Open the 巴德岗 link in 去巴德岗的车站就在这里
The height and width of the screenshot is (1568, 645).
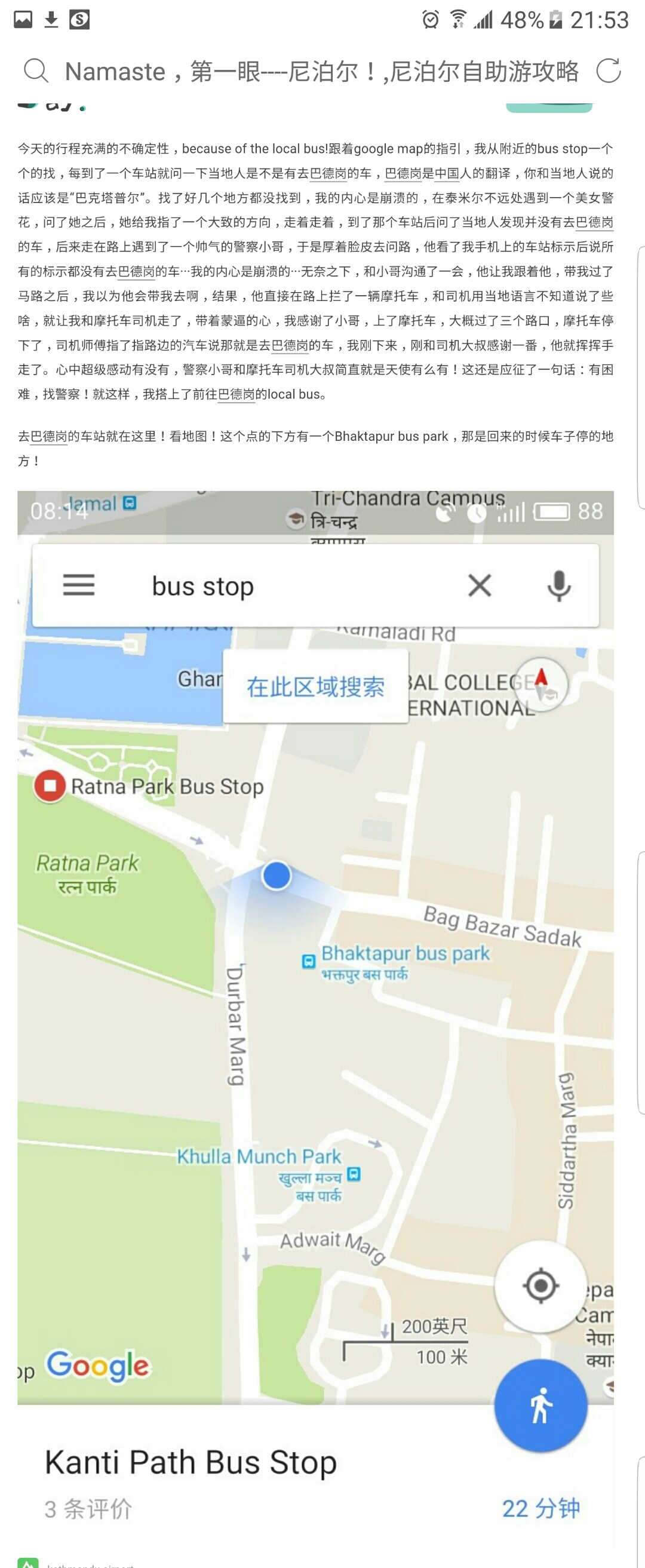[49, 437]
